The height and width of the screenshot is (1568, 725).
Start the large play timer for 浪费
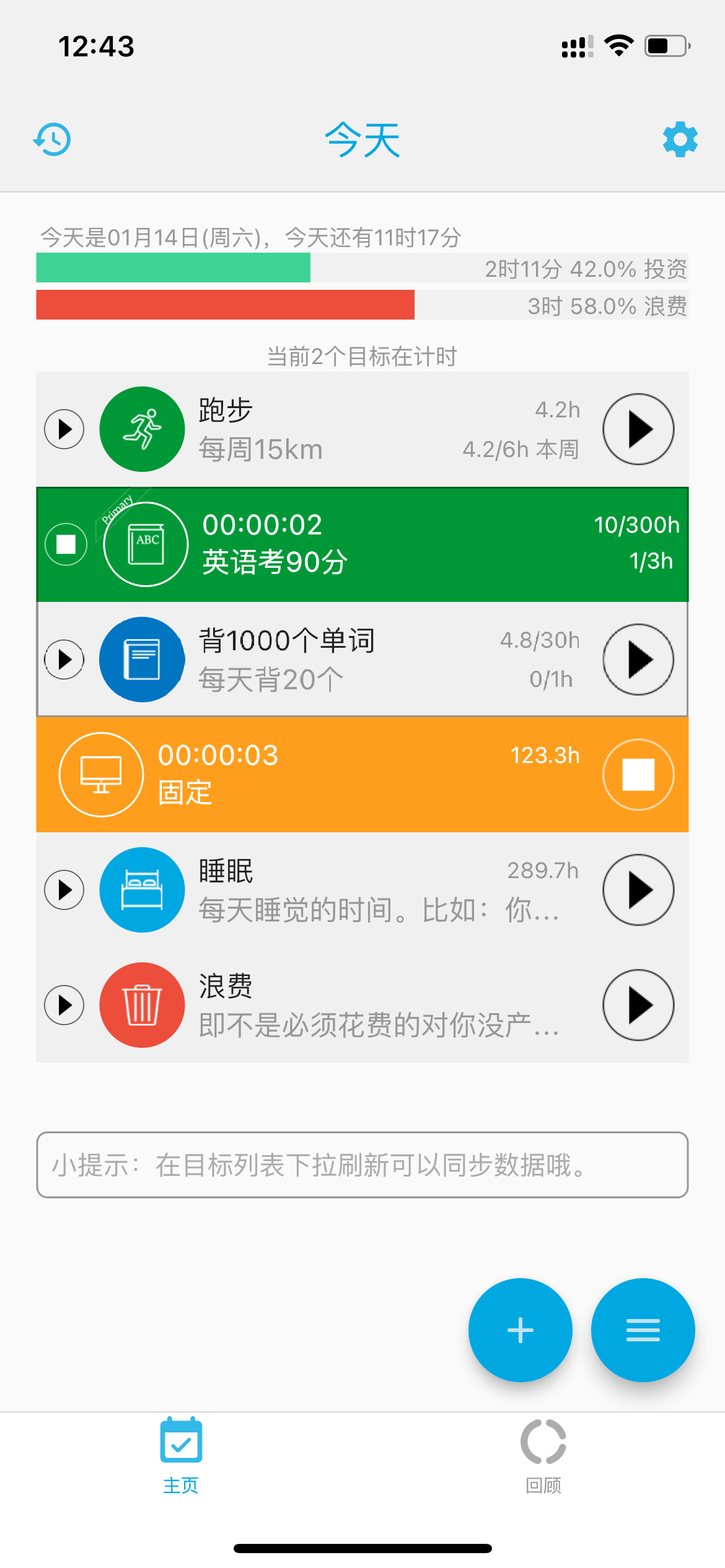(638, 1005)
